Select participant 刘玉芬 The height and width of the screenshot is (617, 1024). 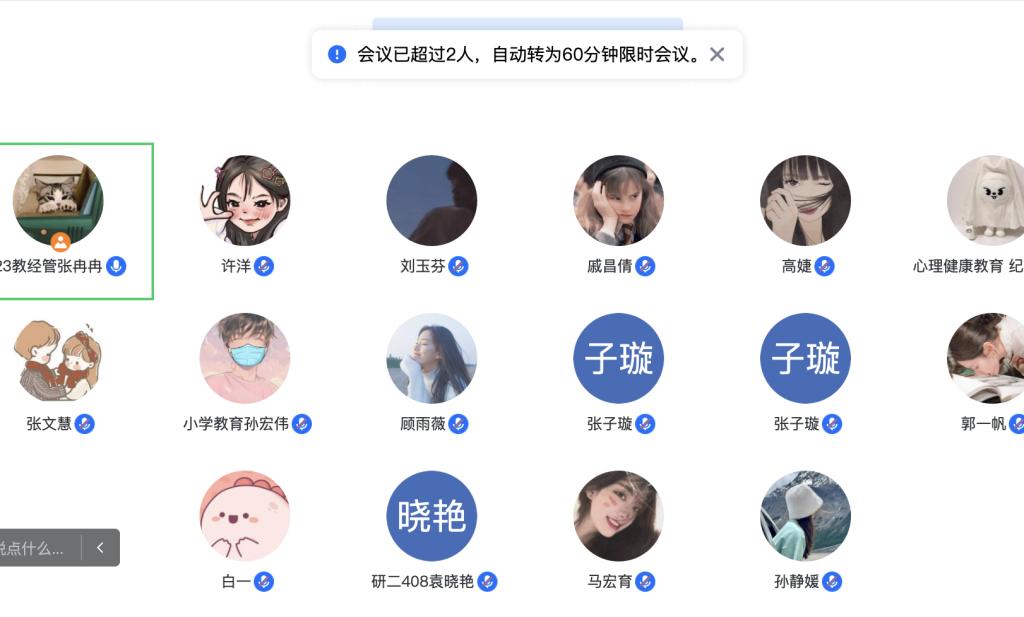432,201
